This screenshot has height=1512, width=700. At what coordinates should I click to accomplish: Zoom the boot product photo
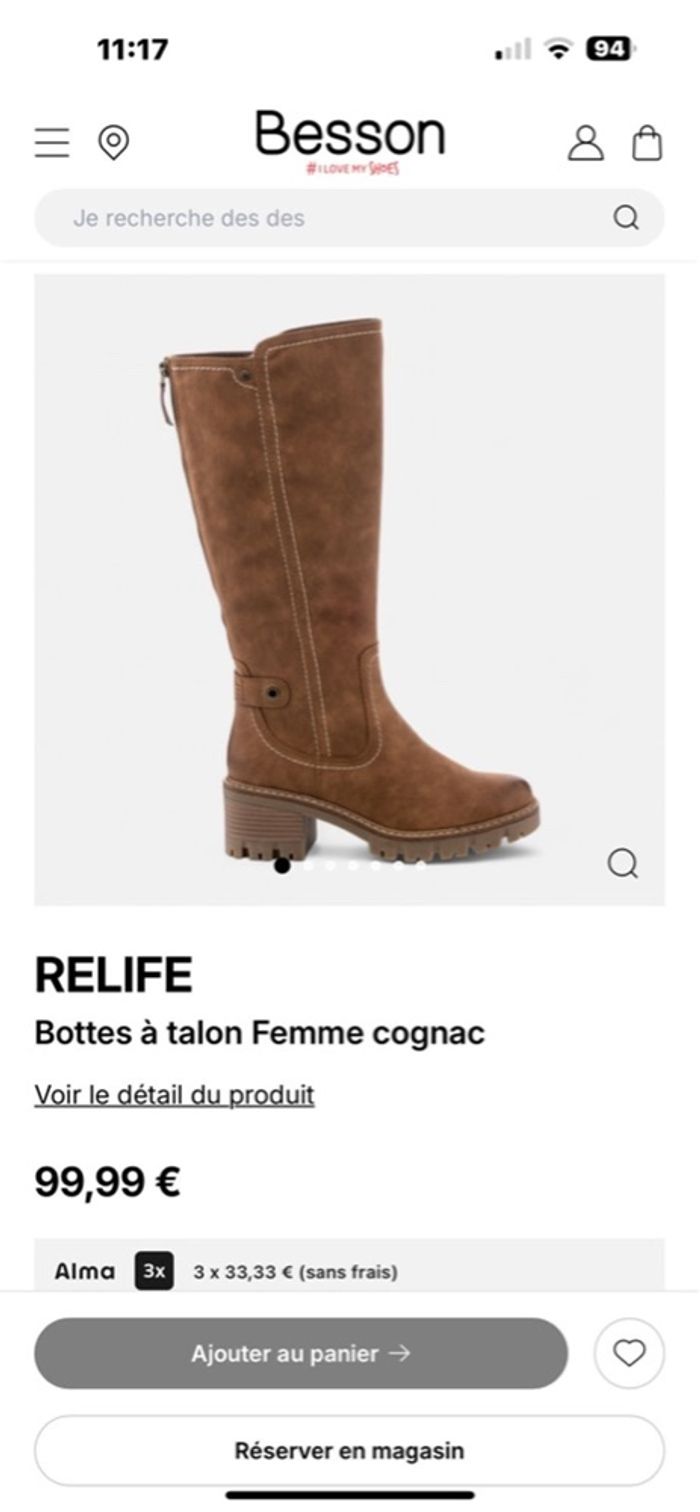point(622,862)
